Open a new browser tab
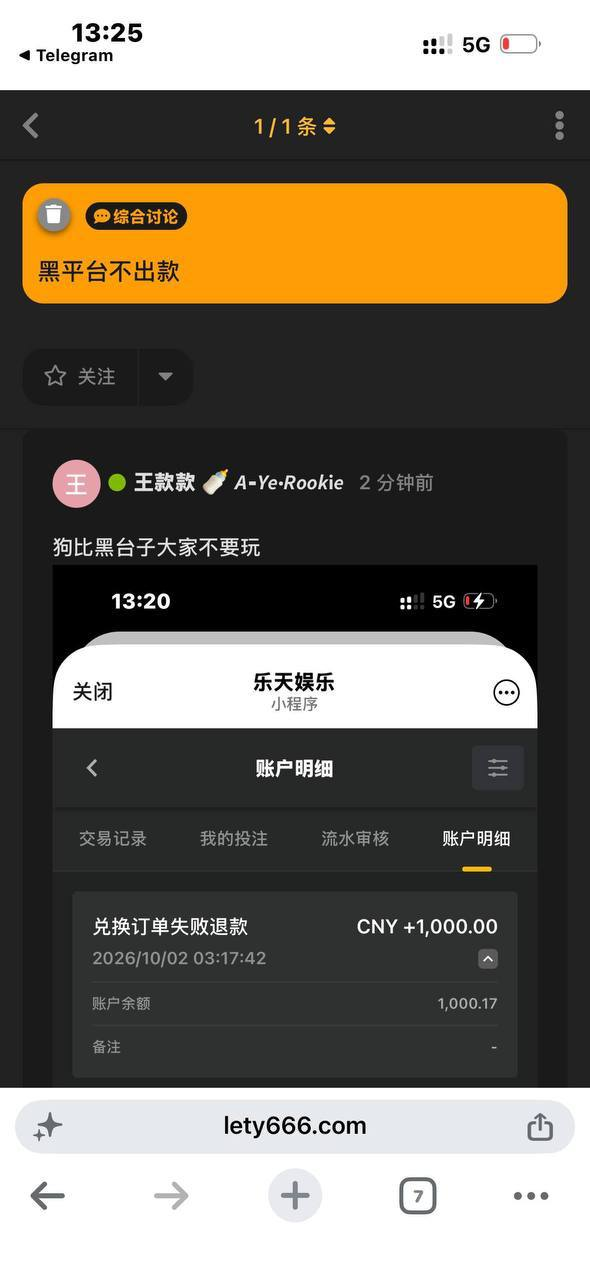This screenshot has height=1280, width=590. tap(295, 1196)
